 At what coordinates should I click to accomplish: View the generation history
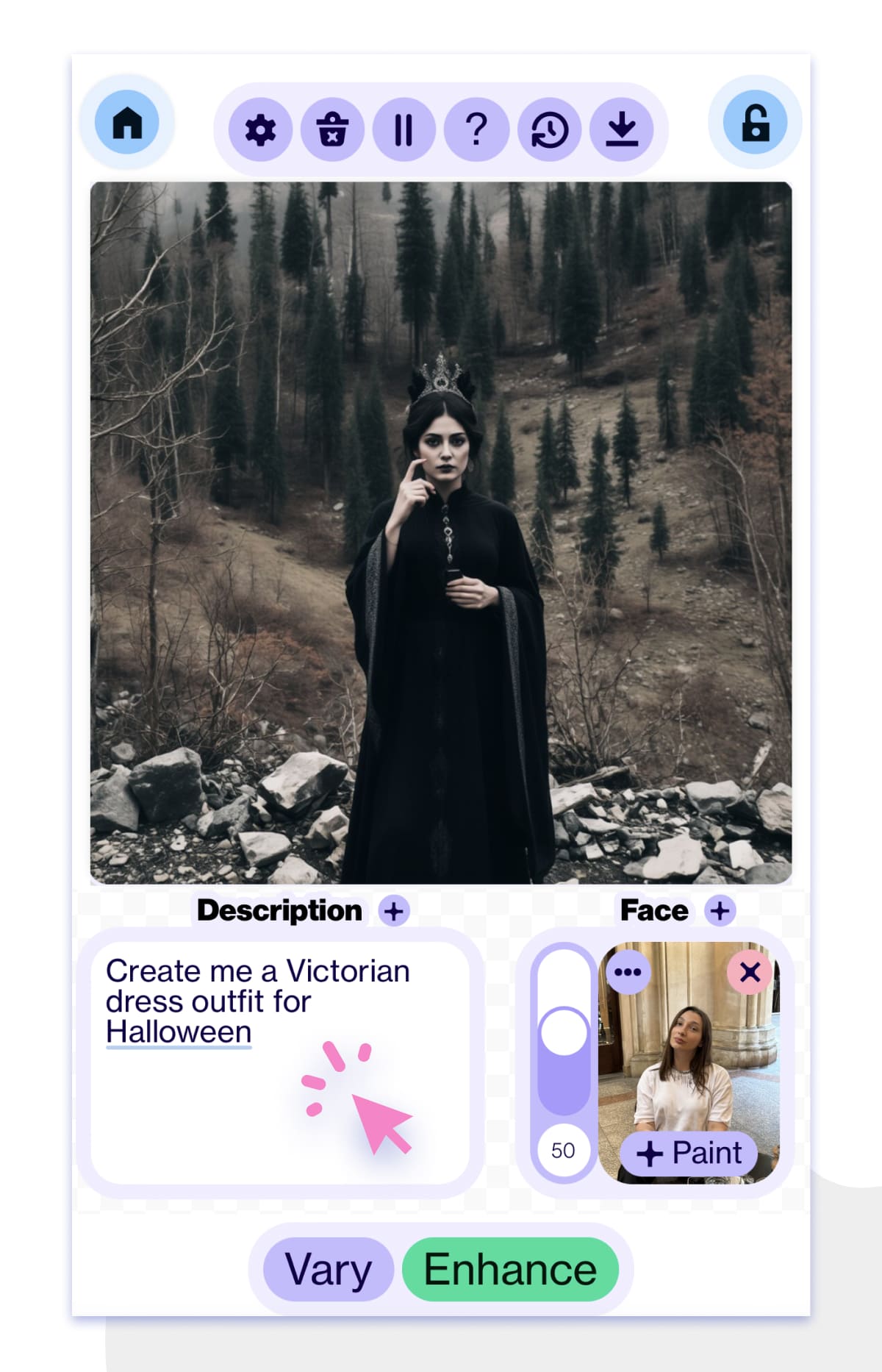pyautogui.click(x=549, y=130)
